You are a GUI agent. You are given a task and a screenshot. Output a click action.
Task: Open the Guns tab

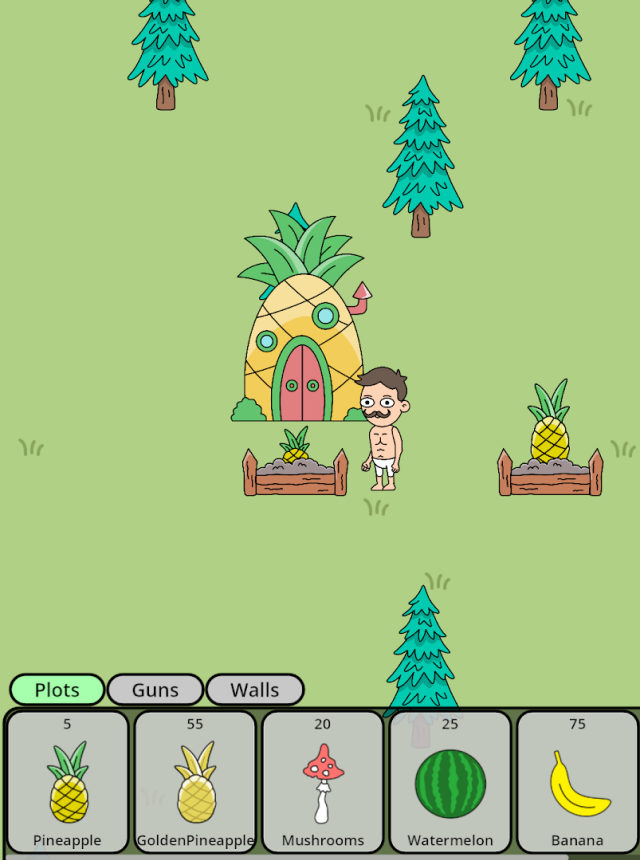155,690
